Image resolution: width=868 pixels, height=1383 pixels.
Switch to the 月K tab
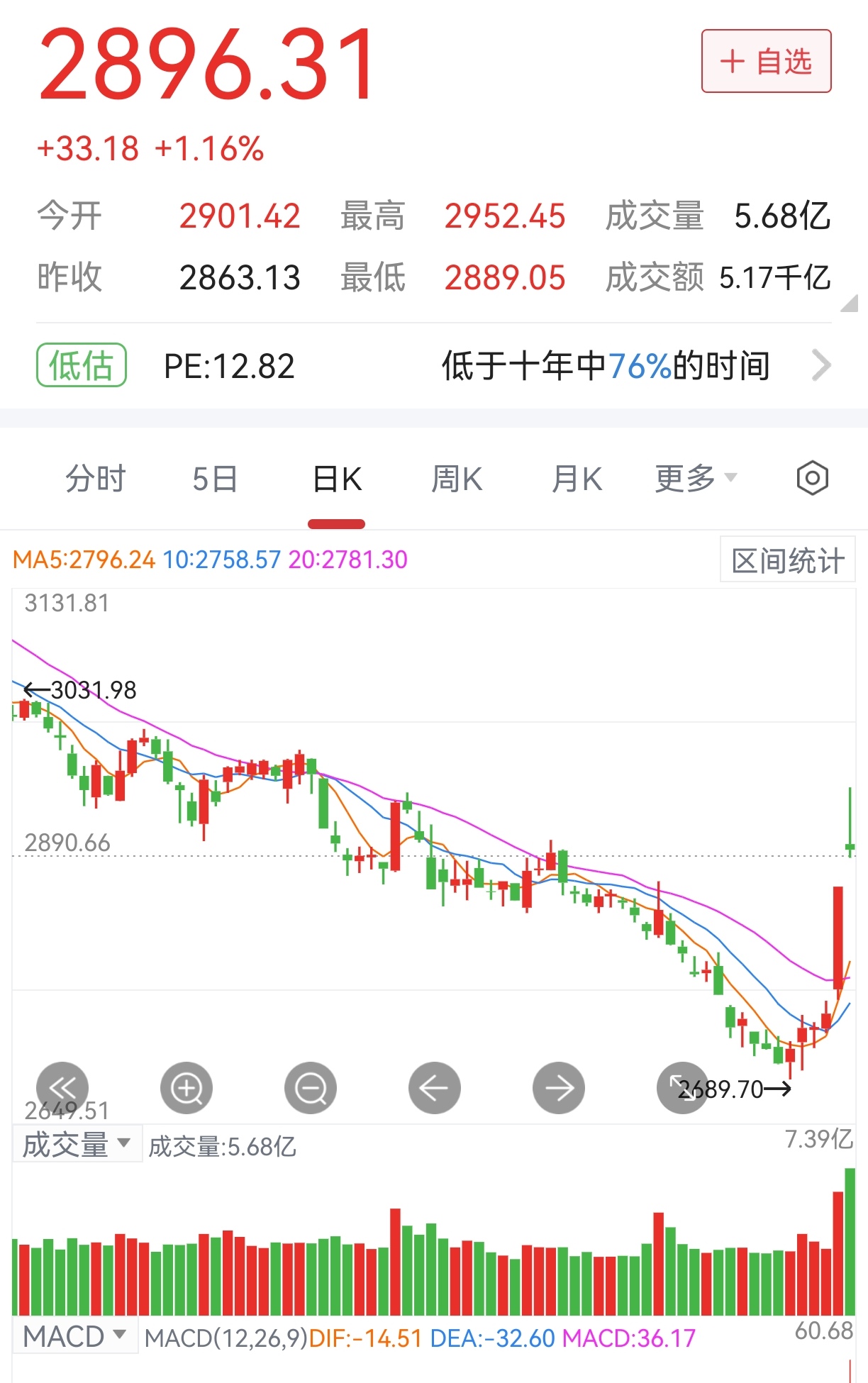click(577, 477)
